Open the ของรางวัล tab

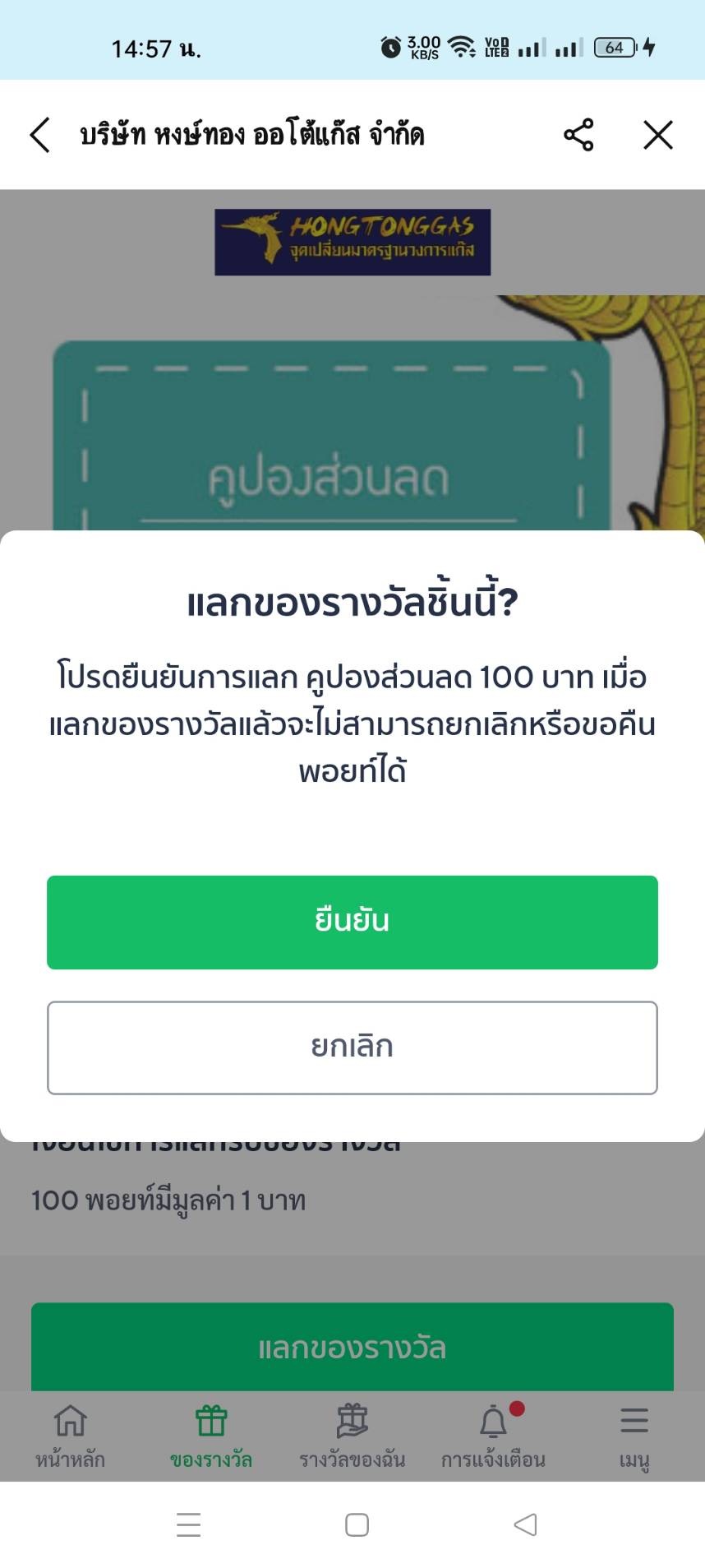tap(211, 1435)
